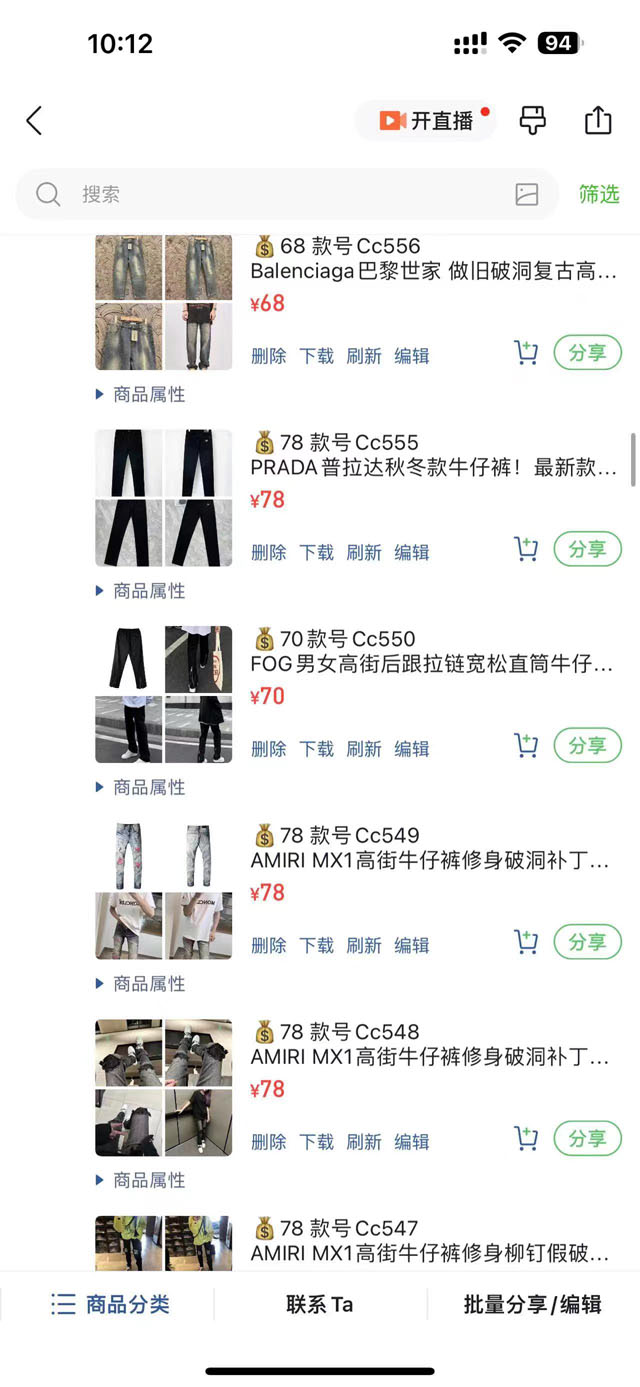
Task: Refresh the Cc549 AMIRI listing
Action: click(x=364, y=945)
